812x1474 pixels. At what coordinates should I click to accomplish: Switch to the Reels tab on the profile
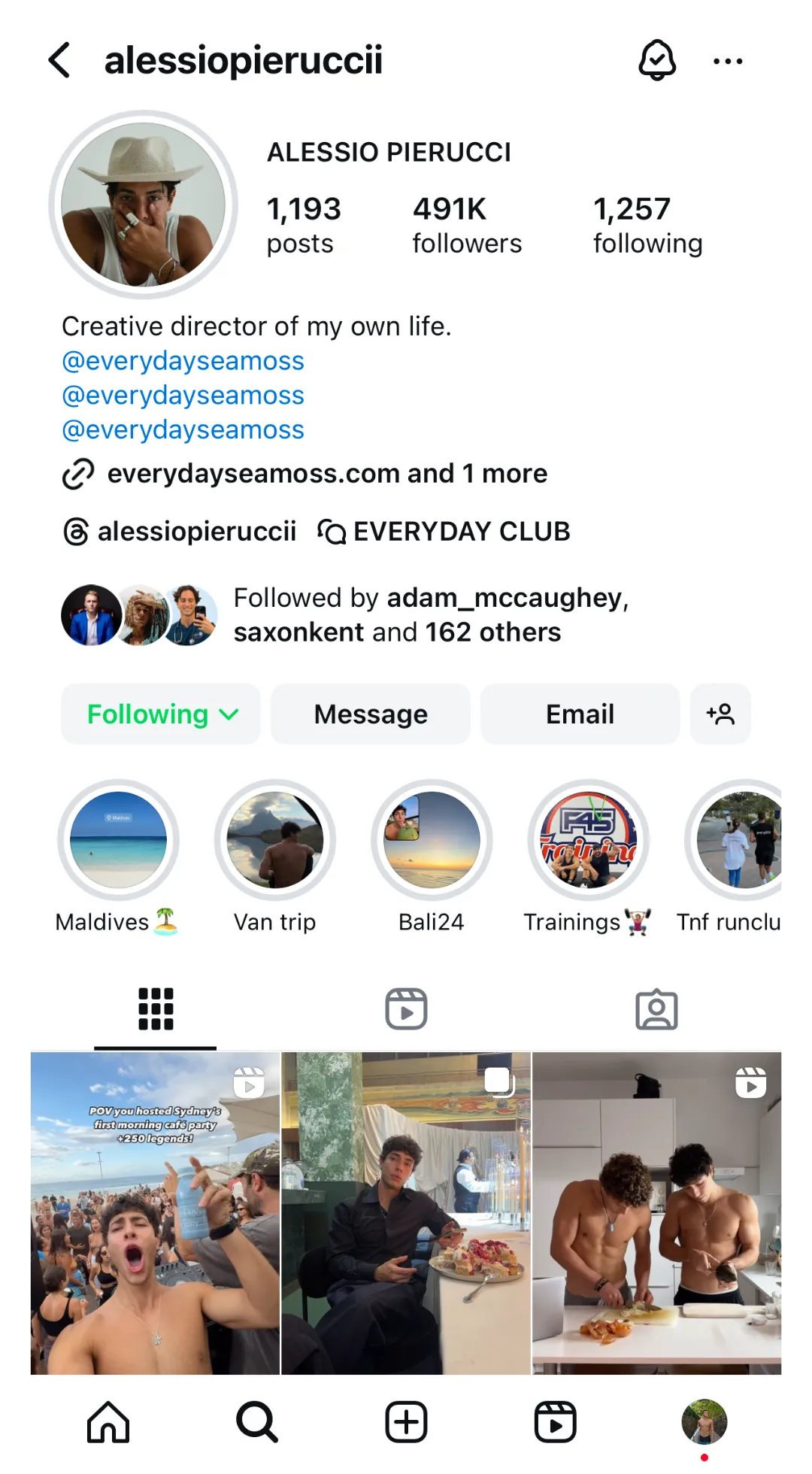(x=406, y=1008)
